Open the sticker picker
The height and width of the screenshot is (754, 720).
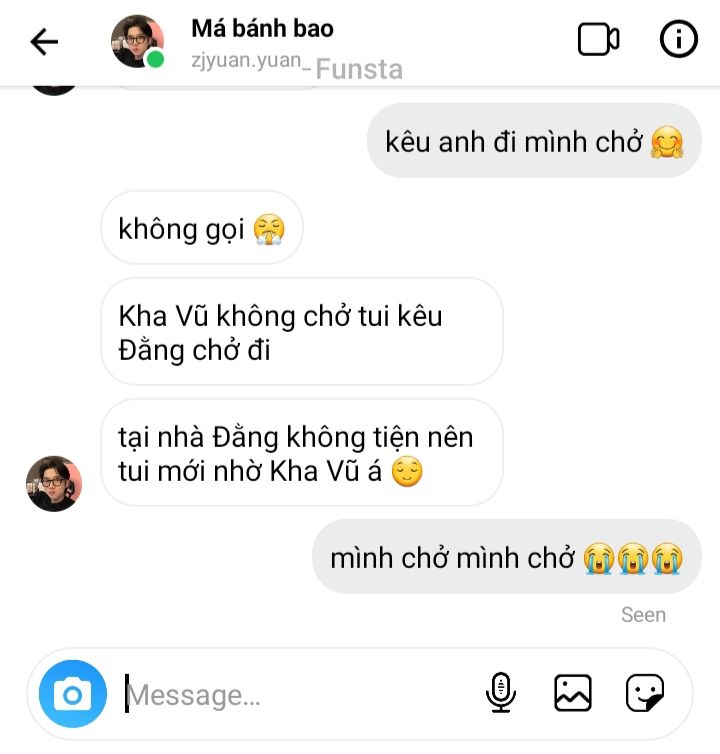tap(645, 692)
